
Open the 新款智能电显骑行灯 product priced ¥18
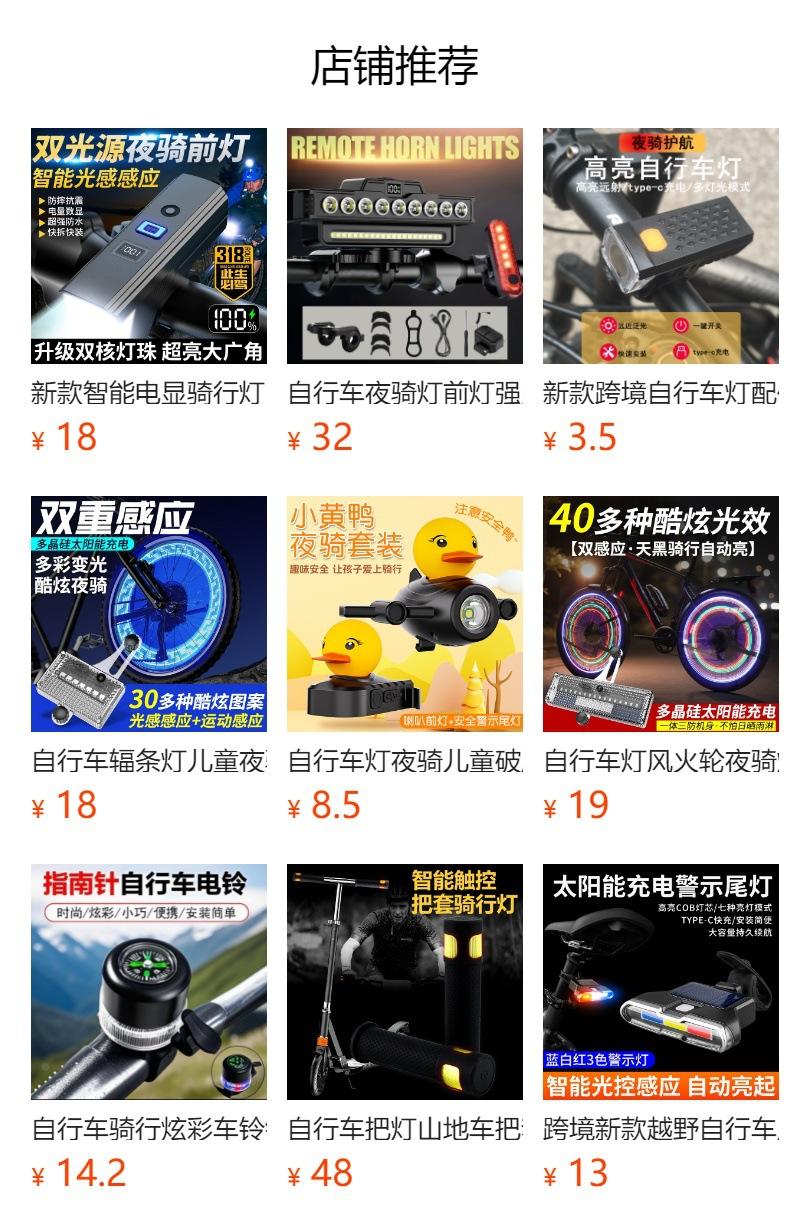point(149,246)
